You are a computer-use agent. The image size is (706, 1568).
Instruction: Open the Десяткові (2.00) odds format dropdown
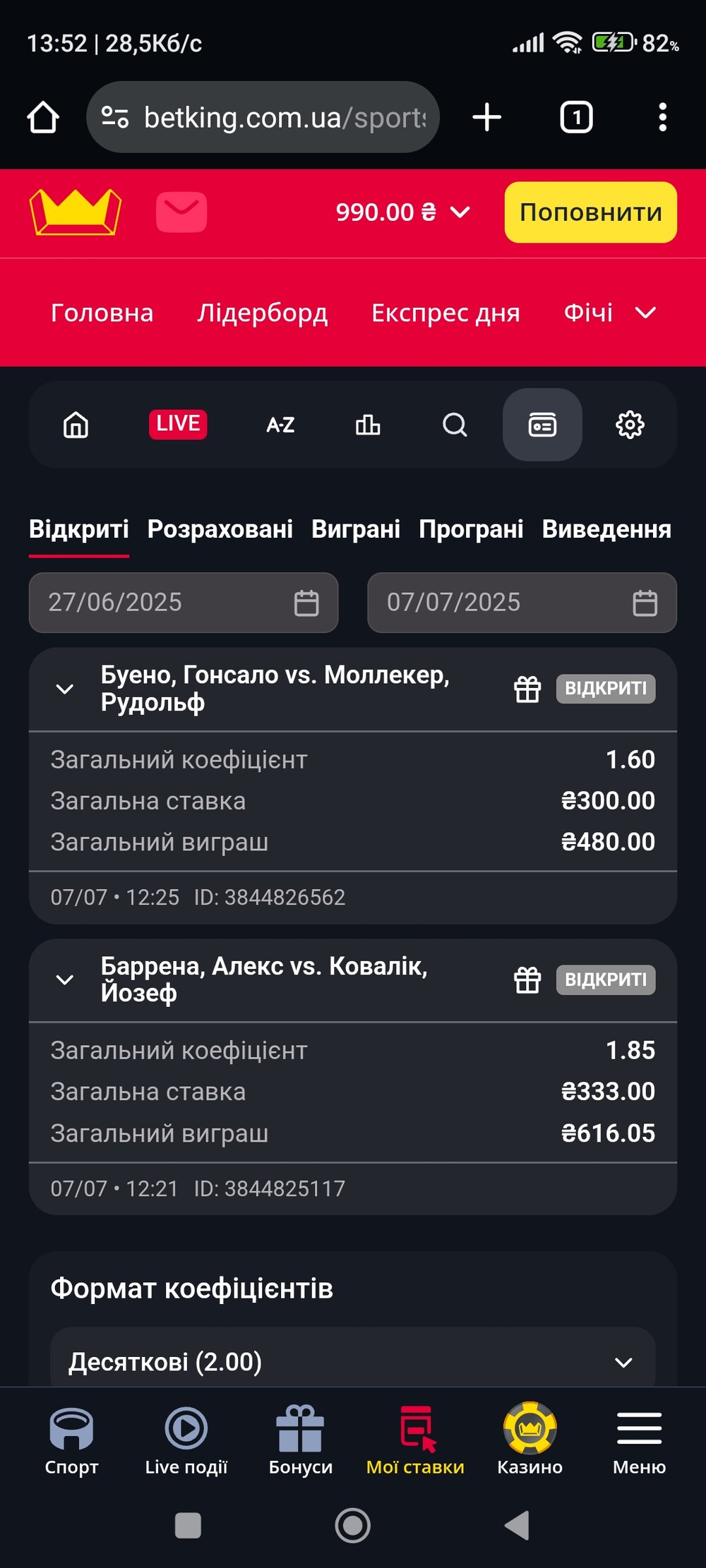(x=353, y=1362)
